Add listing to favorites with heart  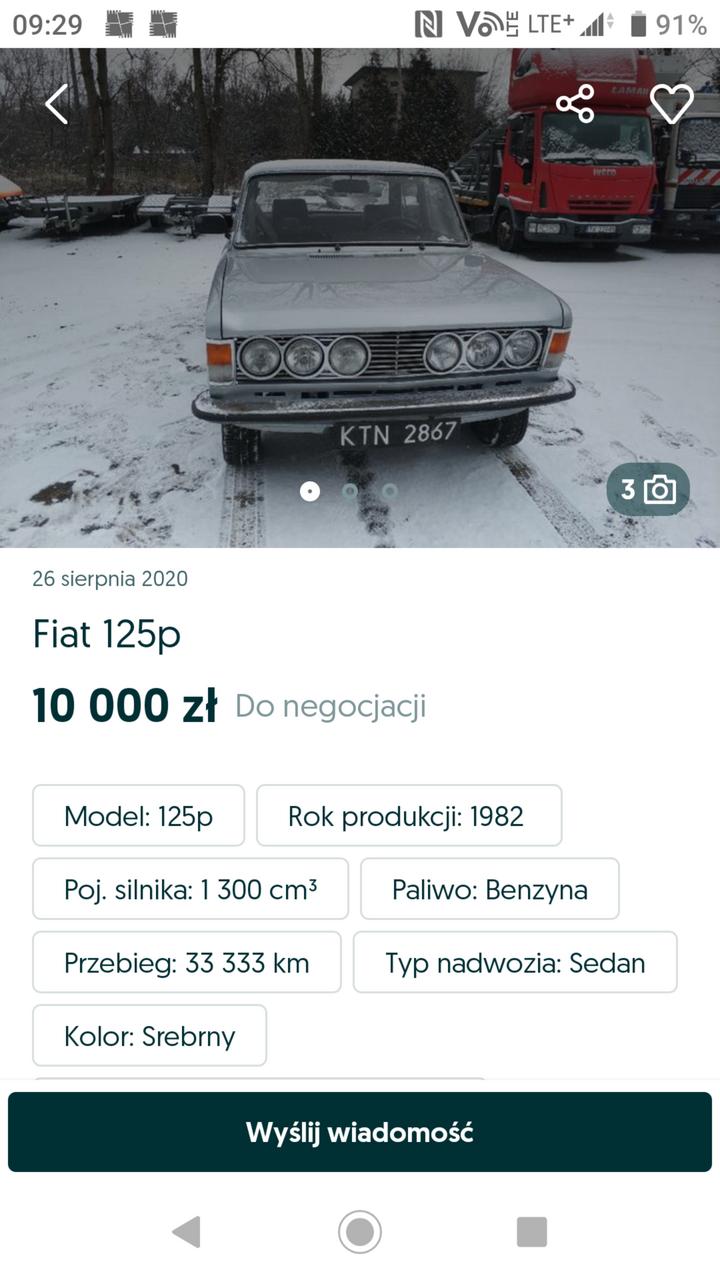click(x=671, y=104)
